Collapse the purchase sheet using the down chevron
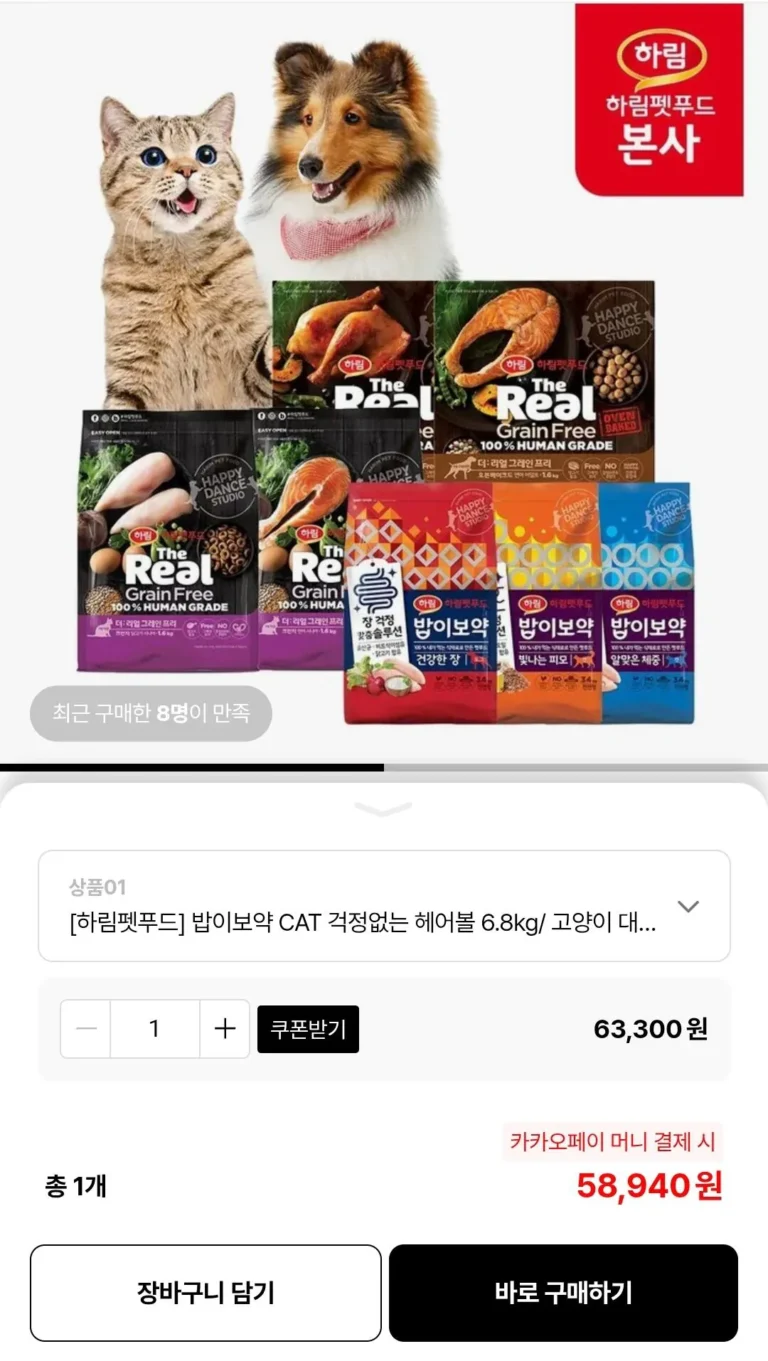This screenshot has width=768, height=1361. (383, 809)
